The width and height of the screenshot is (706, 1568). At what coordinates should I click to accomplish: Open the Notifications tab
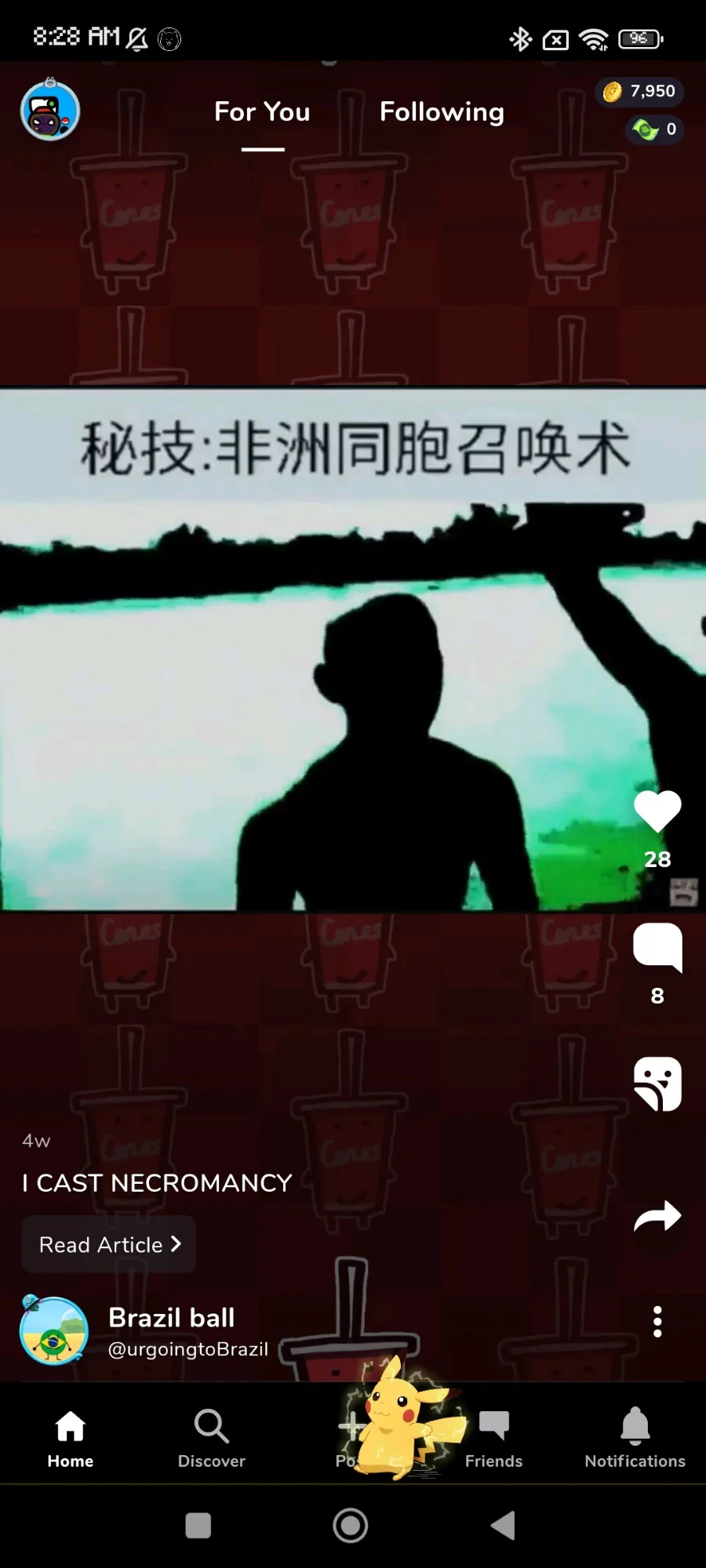(x=635, y=1439)
